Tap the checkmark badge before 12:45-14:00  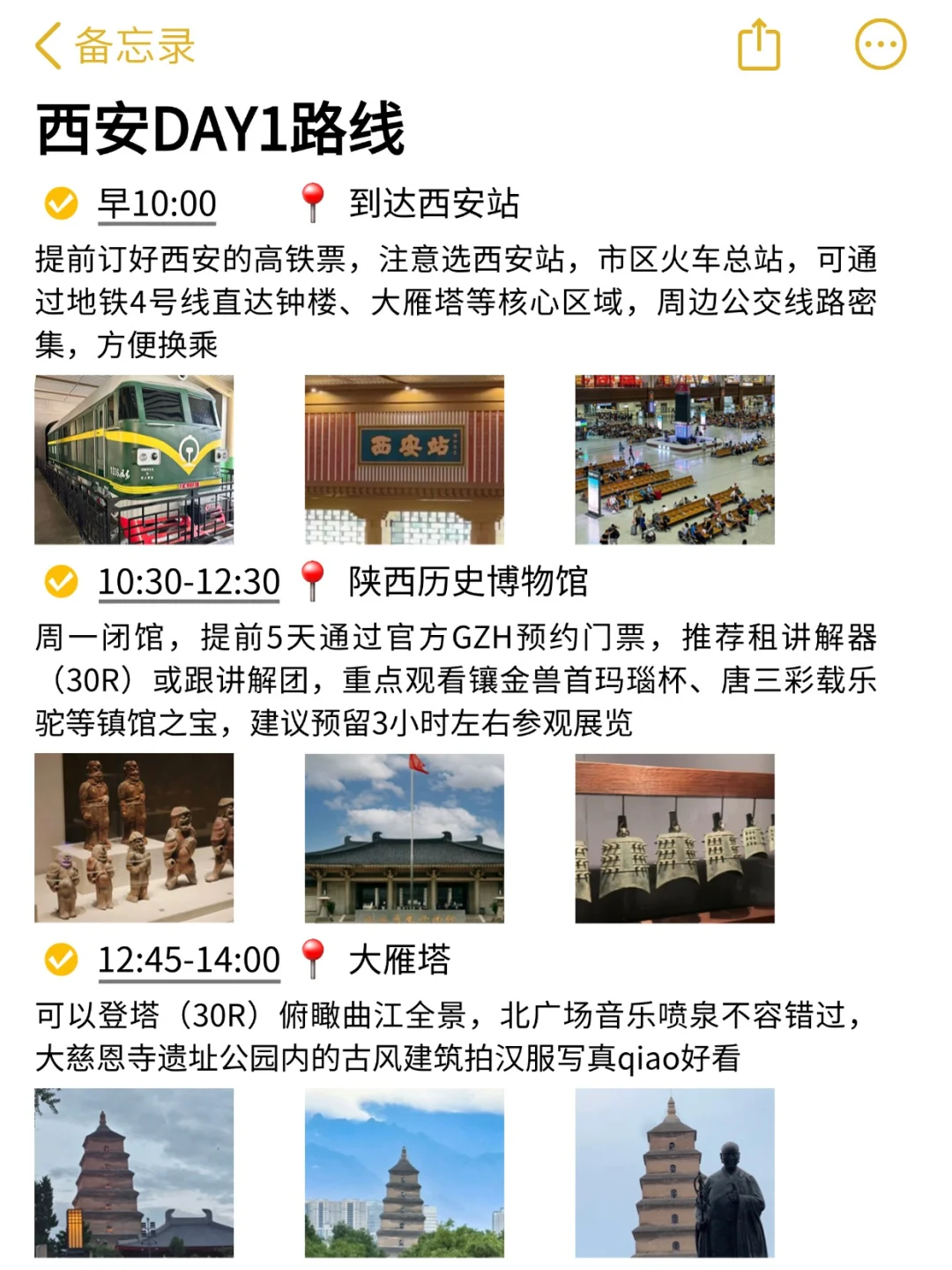click(58, 959)
